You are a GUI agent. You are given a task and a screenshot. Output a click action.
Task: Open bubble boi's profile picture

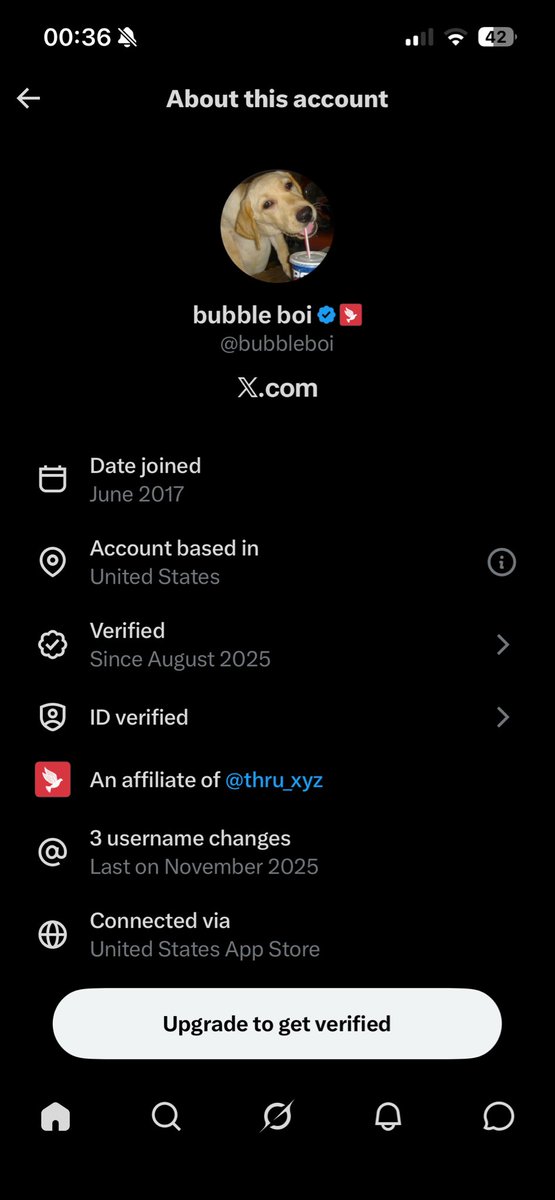point(277,226)
